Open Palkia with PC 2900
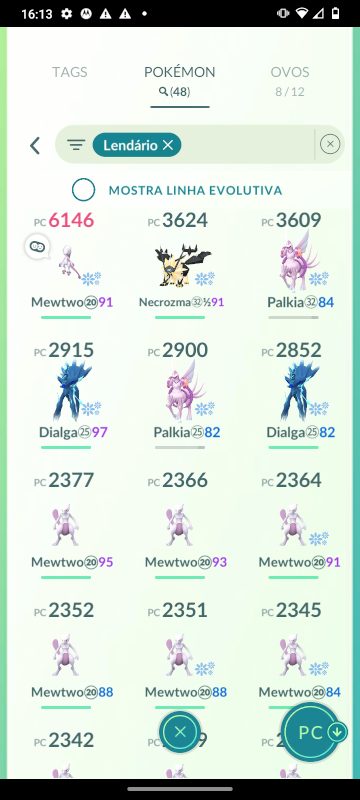 [182, 395]
